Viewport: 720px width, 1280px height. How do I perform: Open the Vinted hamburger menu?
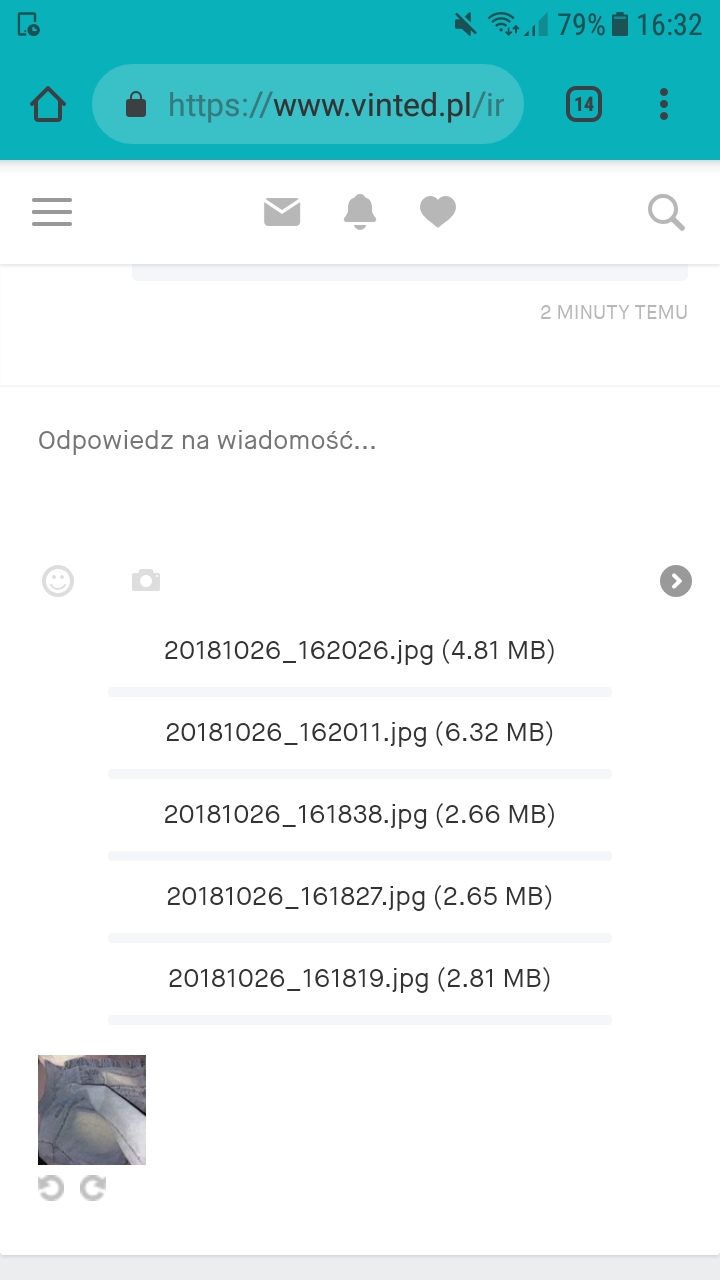[52, 212]
